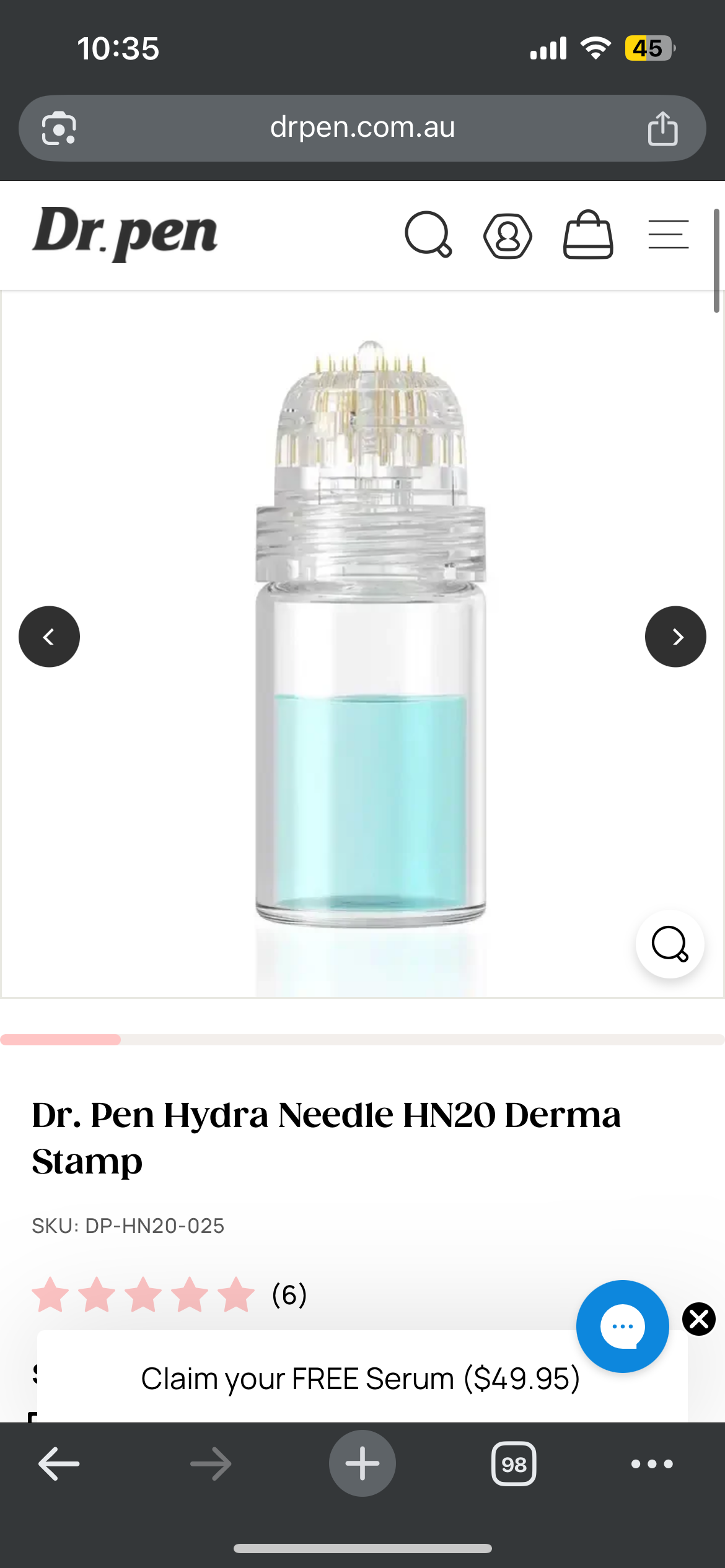Viewport: 725px width, 1568px height.
Task: Open the hamburger navigation menu
Action: [x=668, y=235]
